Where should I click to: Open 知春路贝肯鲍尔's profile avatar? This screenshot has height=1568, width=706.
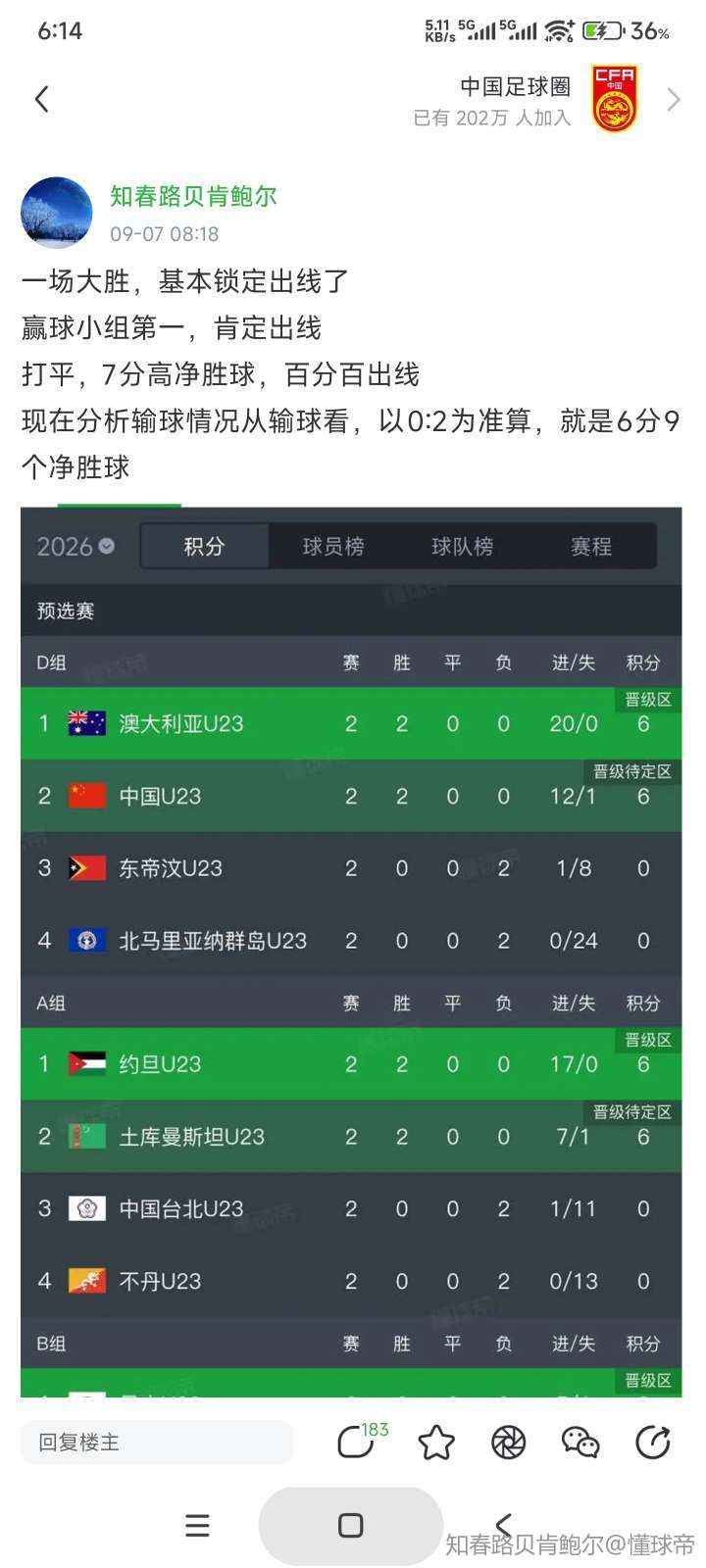(x=56, y=213)
